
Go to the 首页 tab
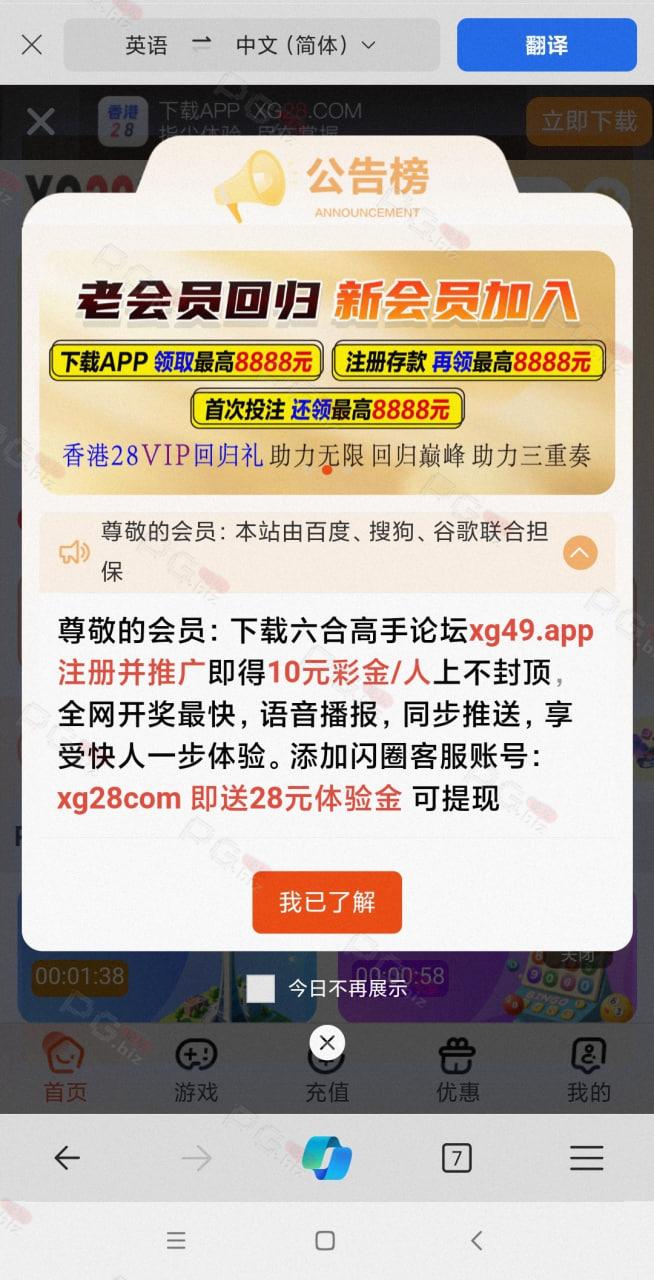[65, 1070]
